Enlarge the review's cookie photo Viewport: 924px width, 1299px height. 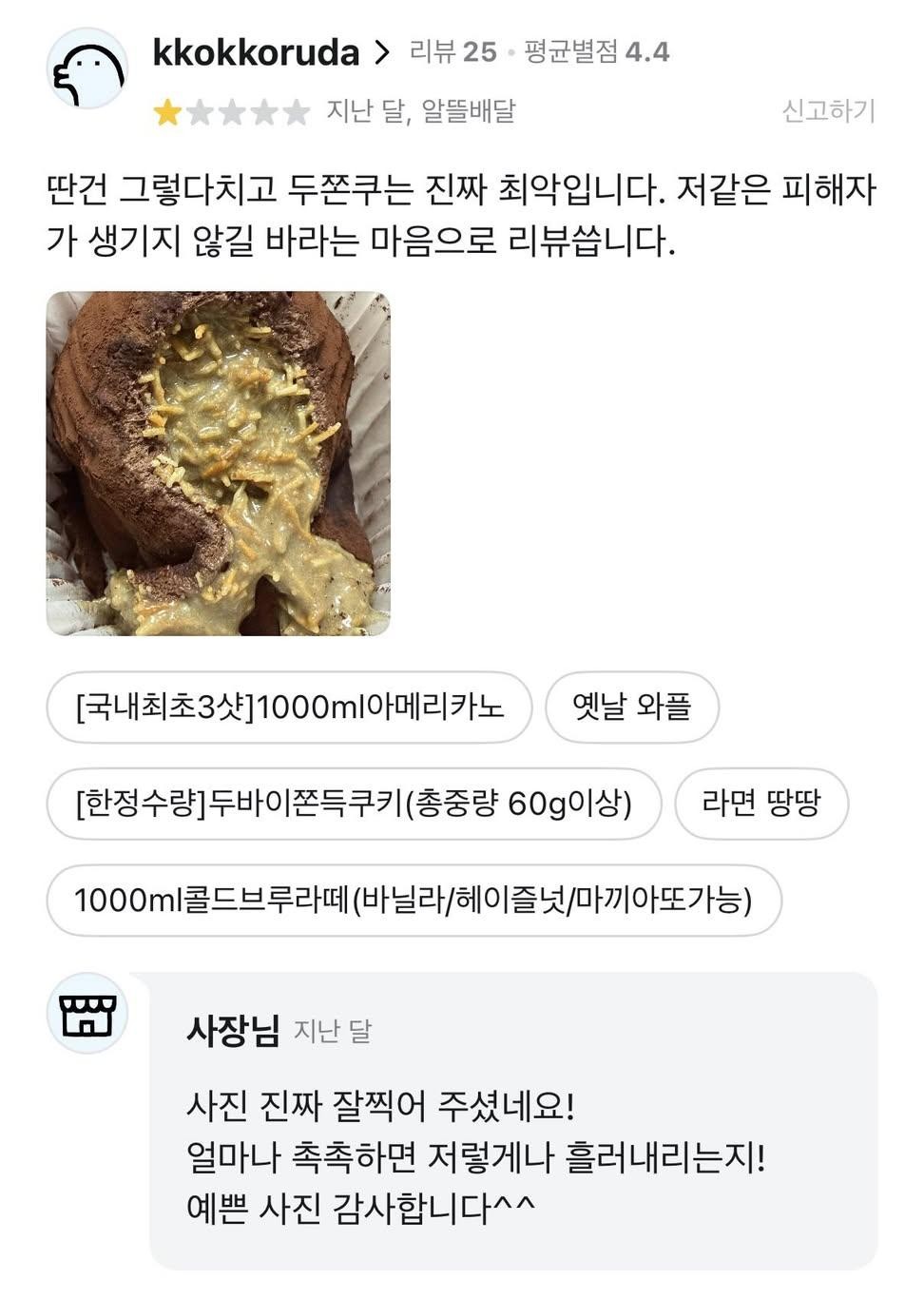coord(219,463)
